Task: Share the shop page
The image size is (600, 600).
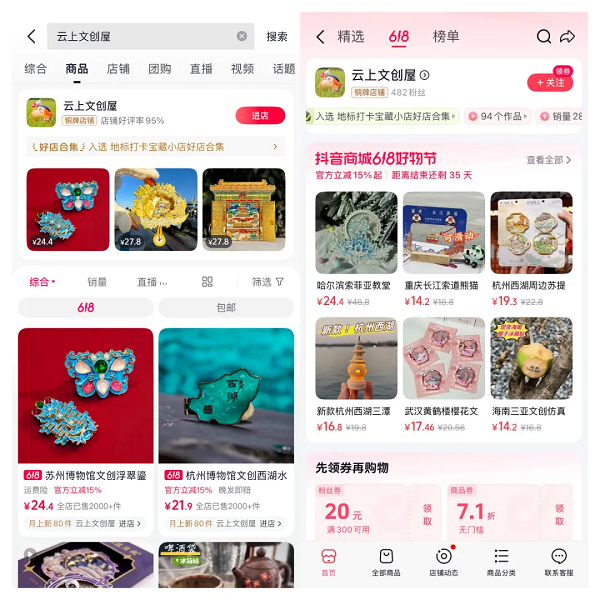Action: pos(568,37)
